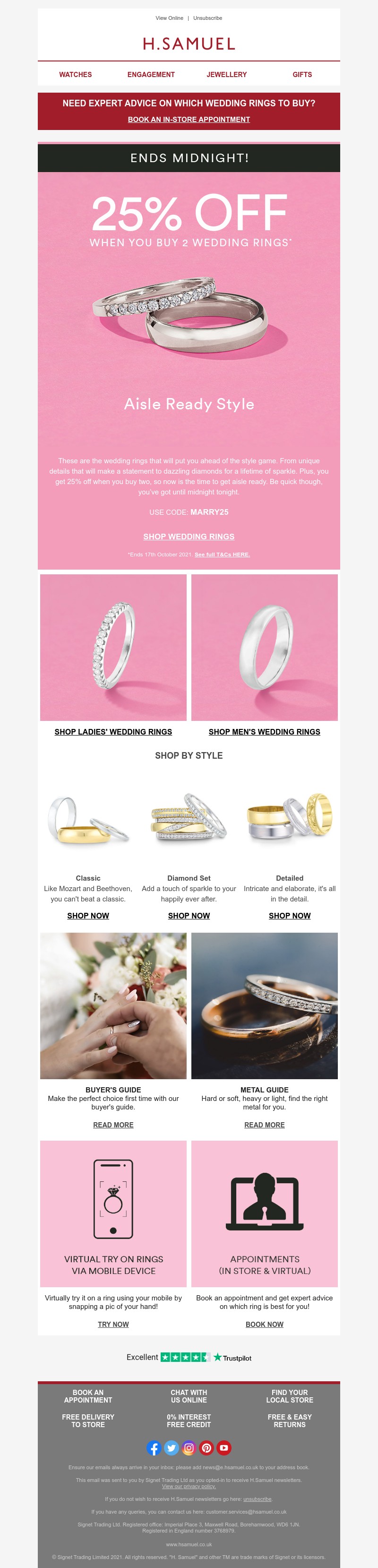The height and width of the screenshot is (1568, 378).
Task: Tap Book an In-Store Appointment link
Action: 189,119
